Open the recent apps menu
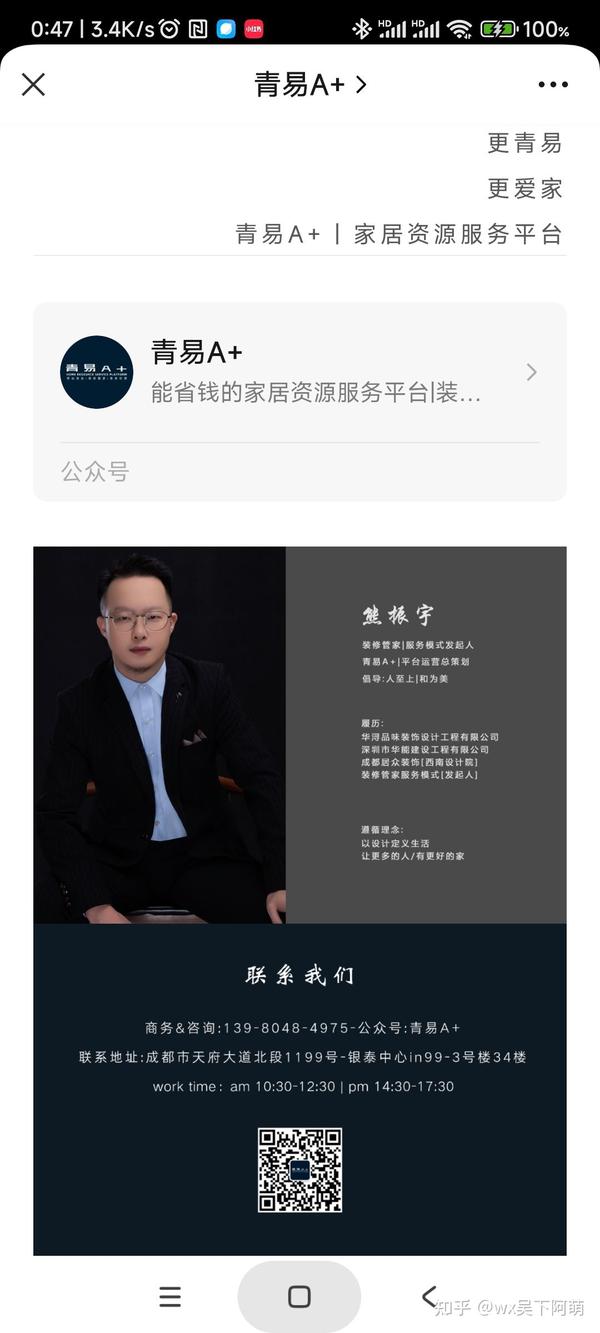This screenshot has width=600, height=1333. click(170, 1297)
